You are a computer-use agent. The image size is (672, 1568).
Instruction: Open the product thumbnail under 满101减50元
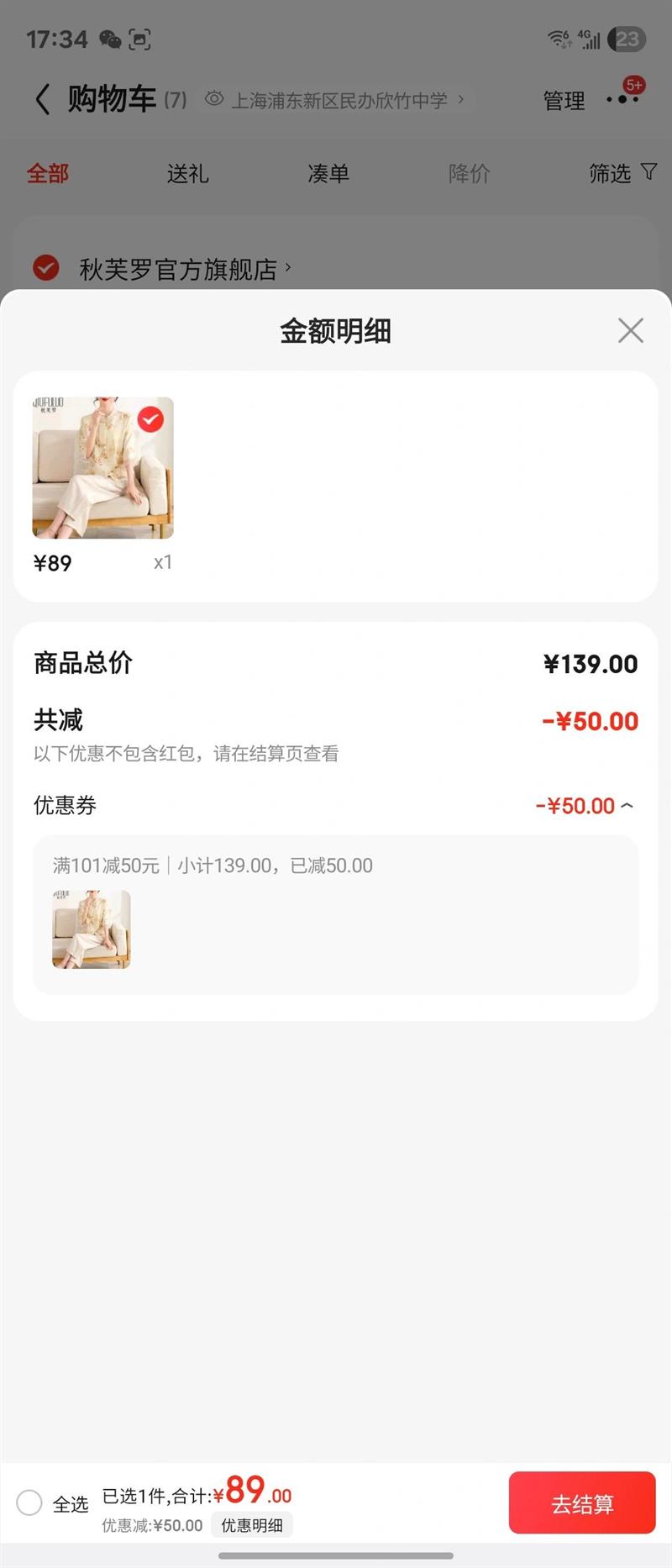point(92,929)
